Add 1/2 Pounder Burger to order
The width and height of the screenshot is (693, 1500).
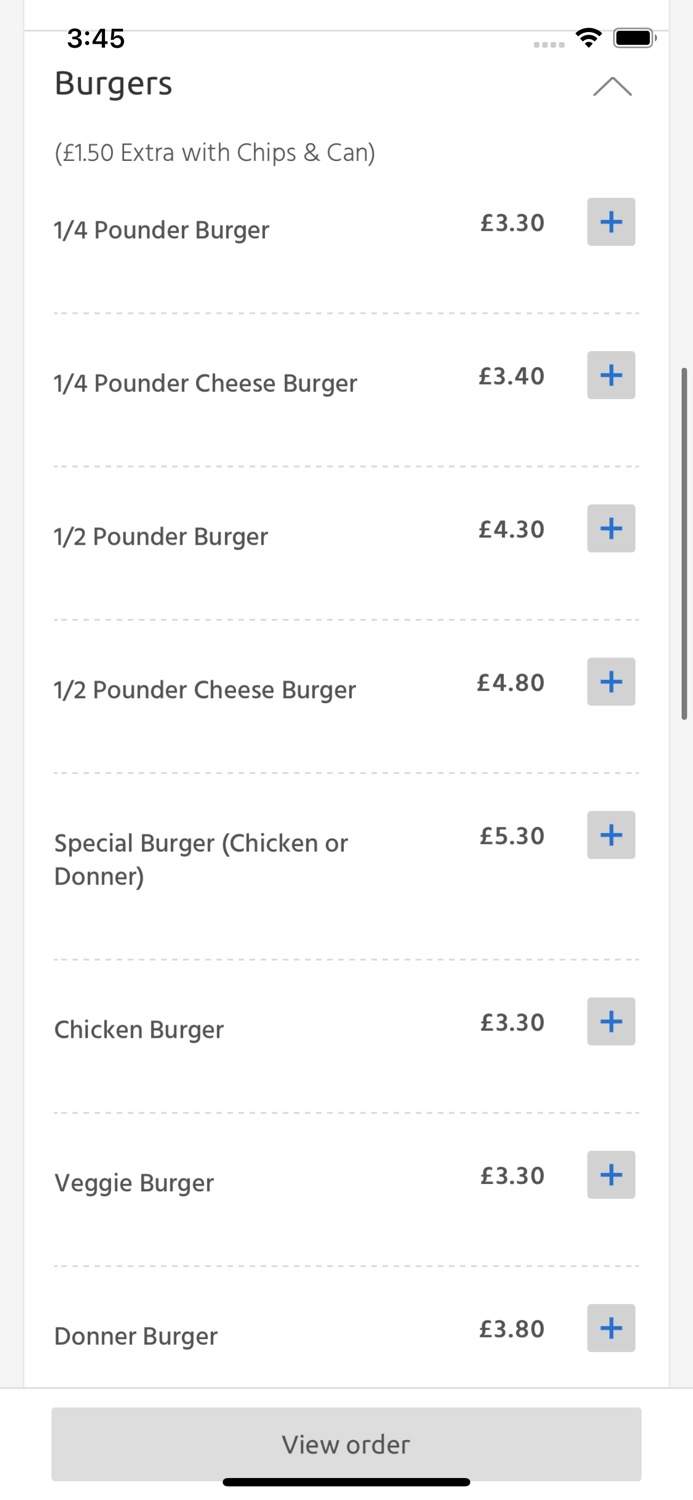click(611, 528)
